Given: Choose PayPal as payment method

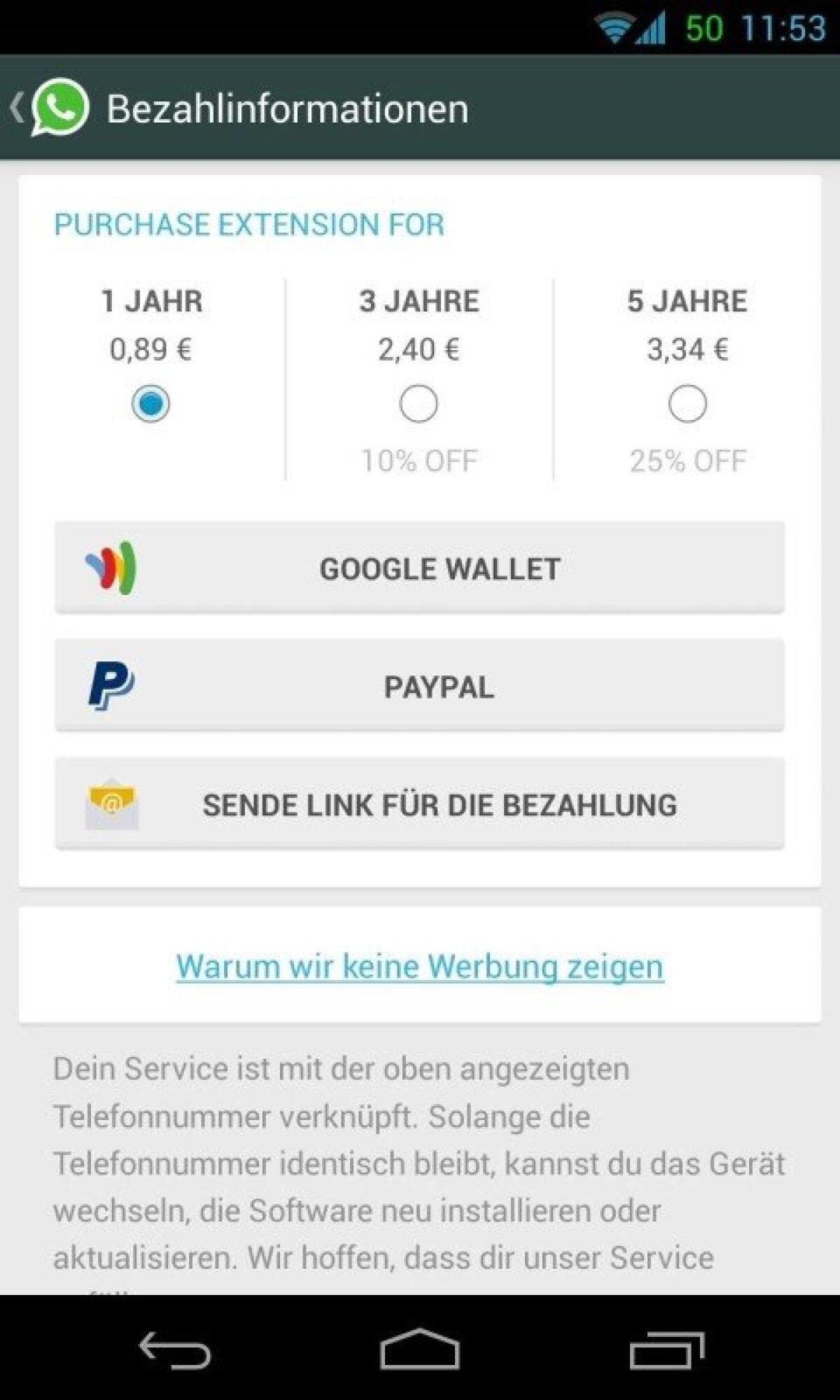Looking at the screenshot, I should point(420,687).
